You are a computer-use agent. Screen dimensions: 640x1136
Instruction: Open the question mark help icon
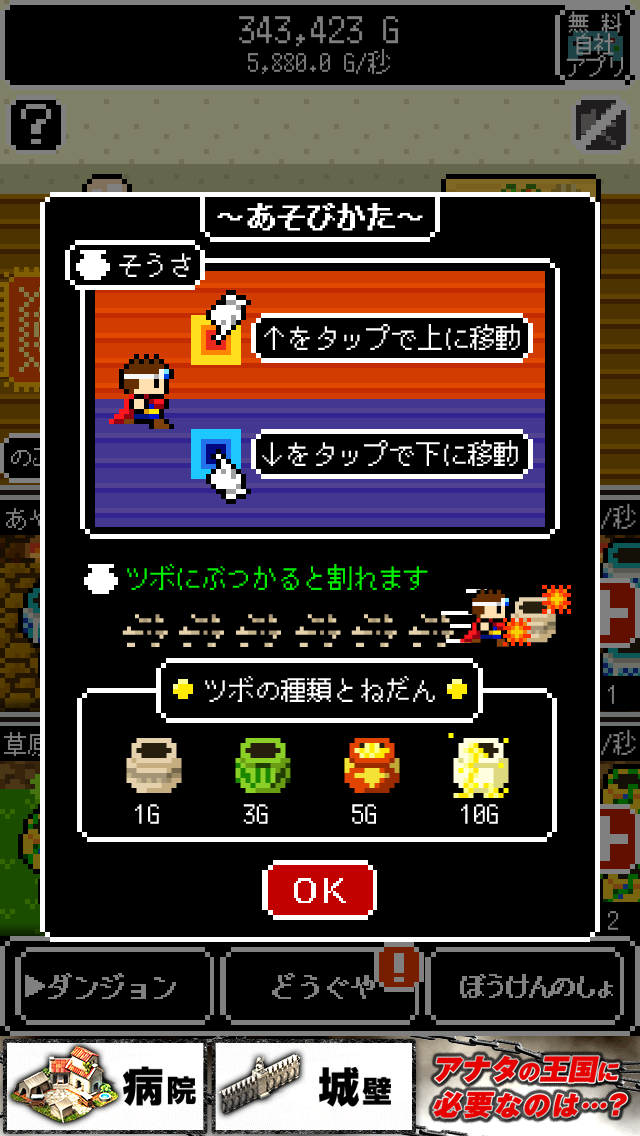36,125
